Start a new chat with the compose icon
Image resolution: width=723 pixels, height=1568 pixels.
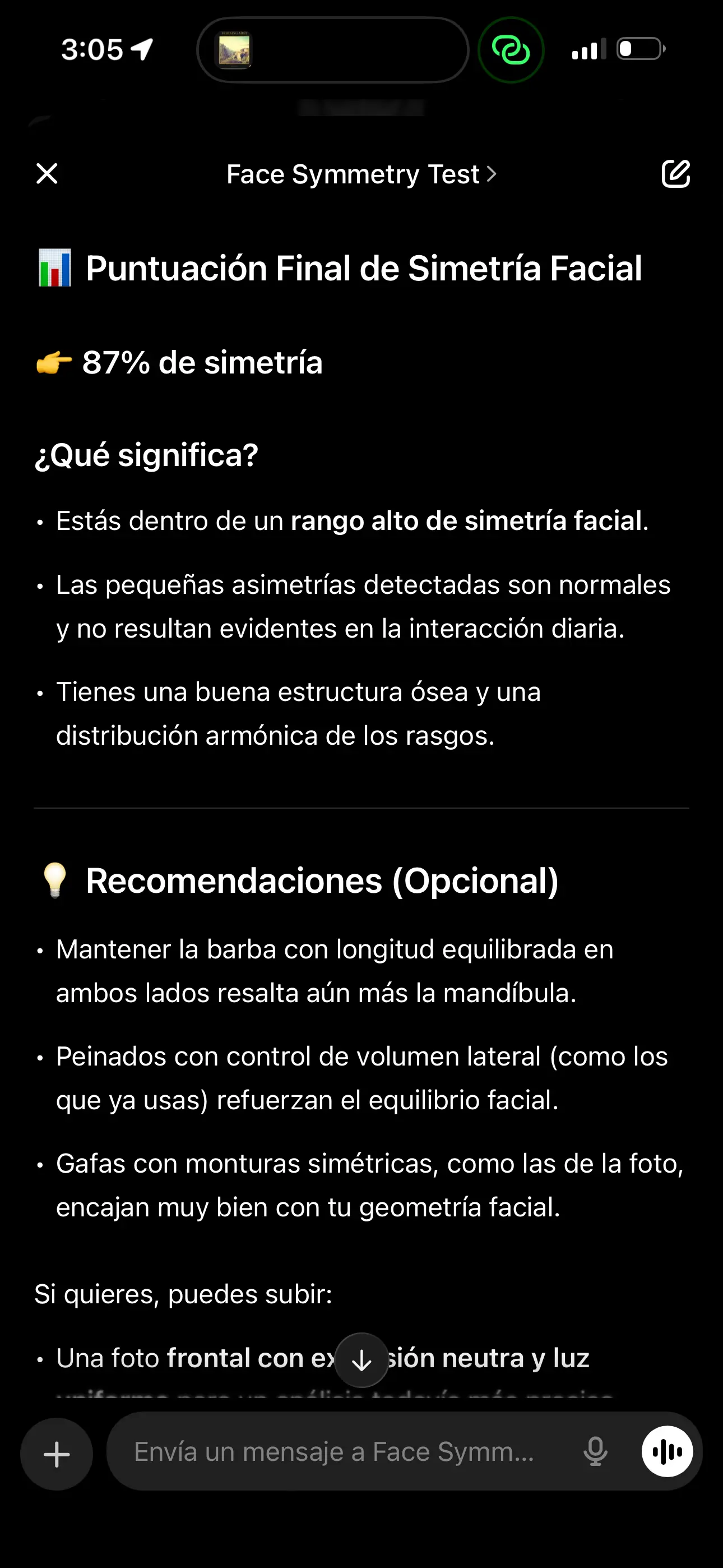pos(675,174)
